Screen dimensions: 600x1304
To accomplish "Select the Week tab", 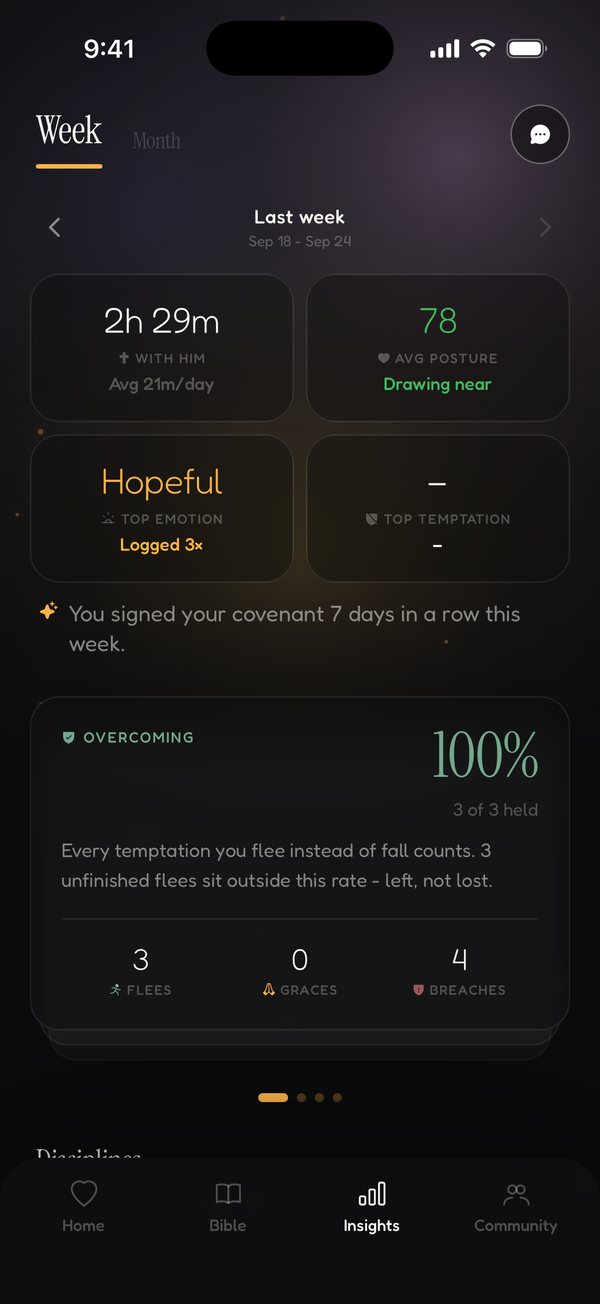I will tap(69, 131).
